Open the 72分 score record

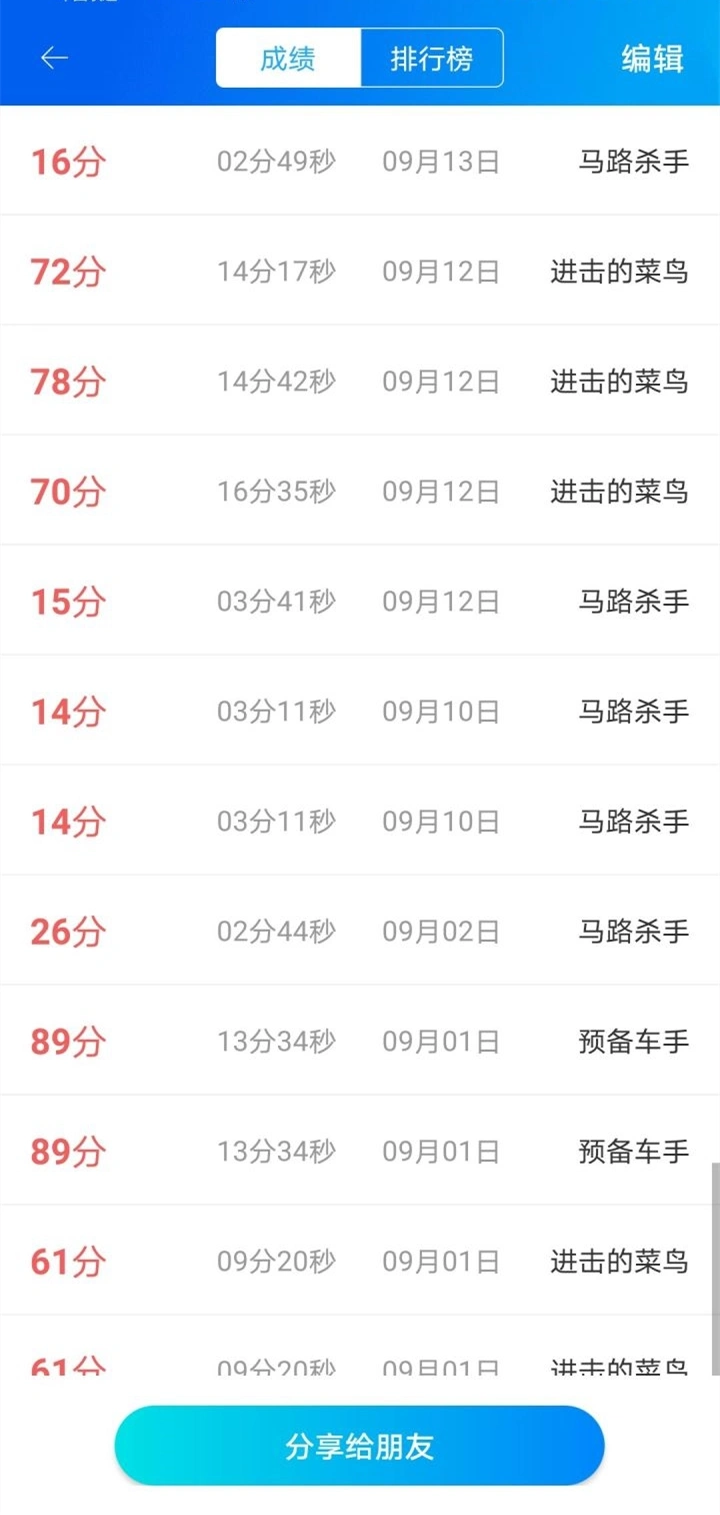coord(360,270)
